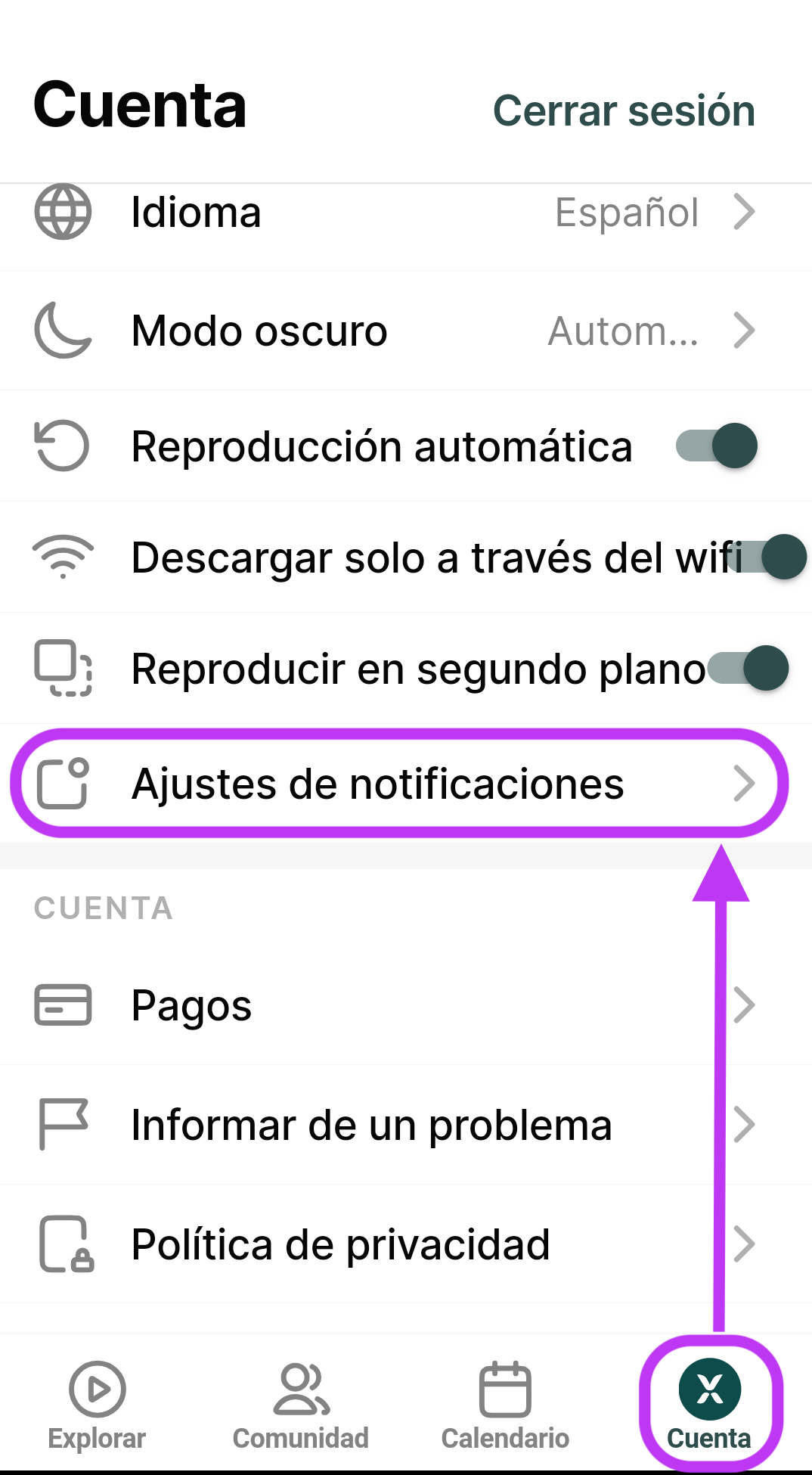Tap Cerrar sesión to log out
Image resolution: width=812 pixels, height=1475 pixels.
tap(624, 111)
